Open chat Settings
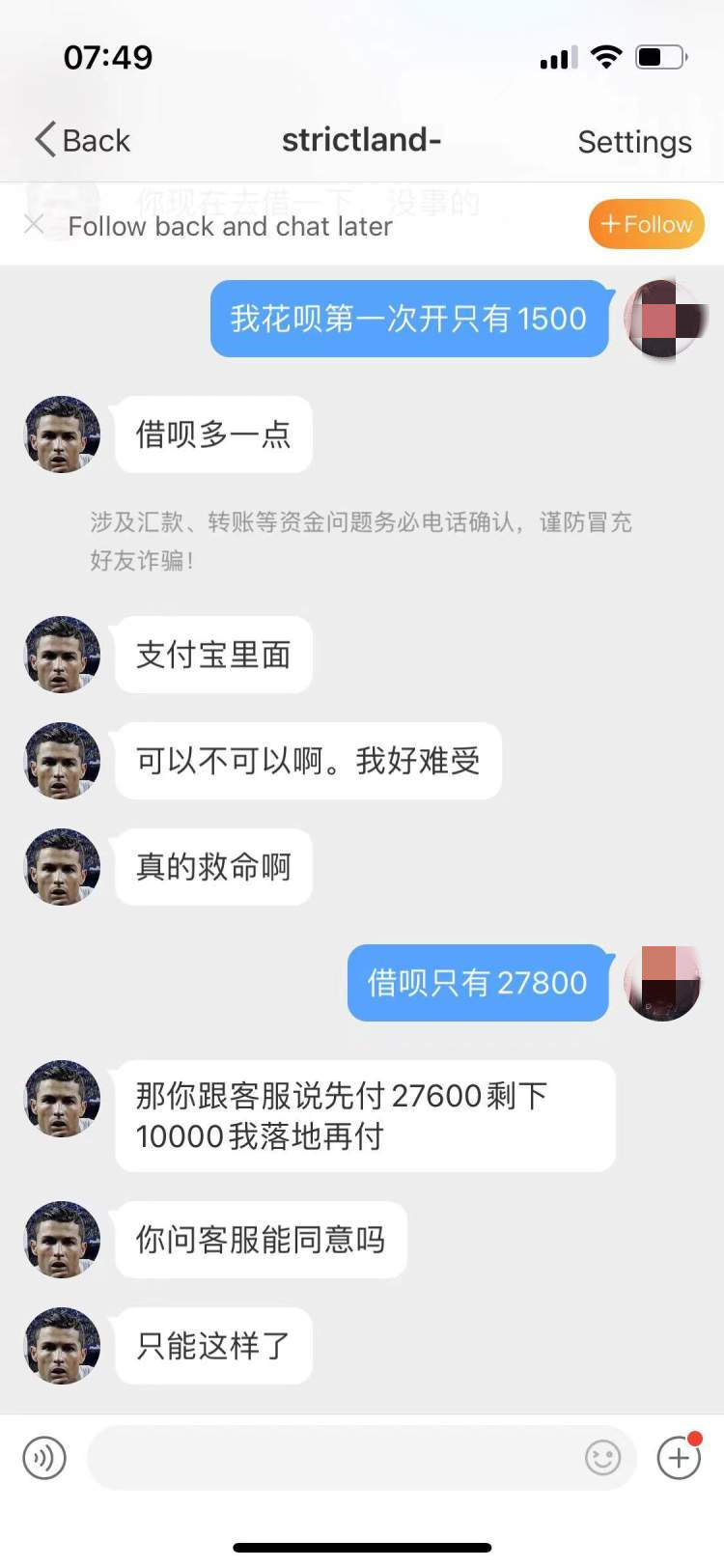The height and width of the screenshot is (1568, 724). (634, 142)
